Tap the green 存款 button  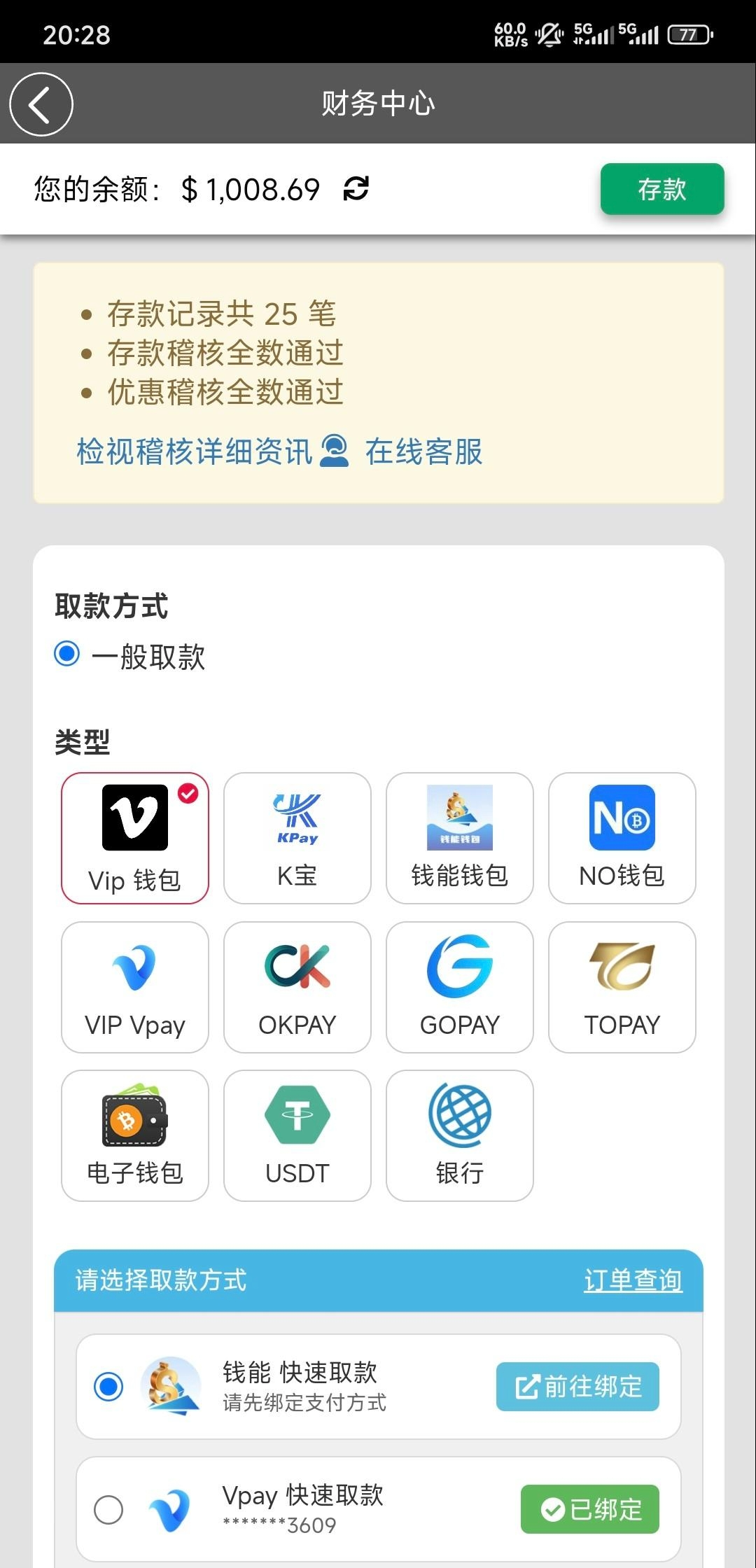tap(661, 189)
